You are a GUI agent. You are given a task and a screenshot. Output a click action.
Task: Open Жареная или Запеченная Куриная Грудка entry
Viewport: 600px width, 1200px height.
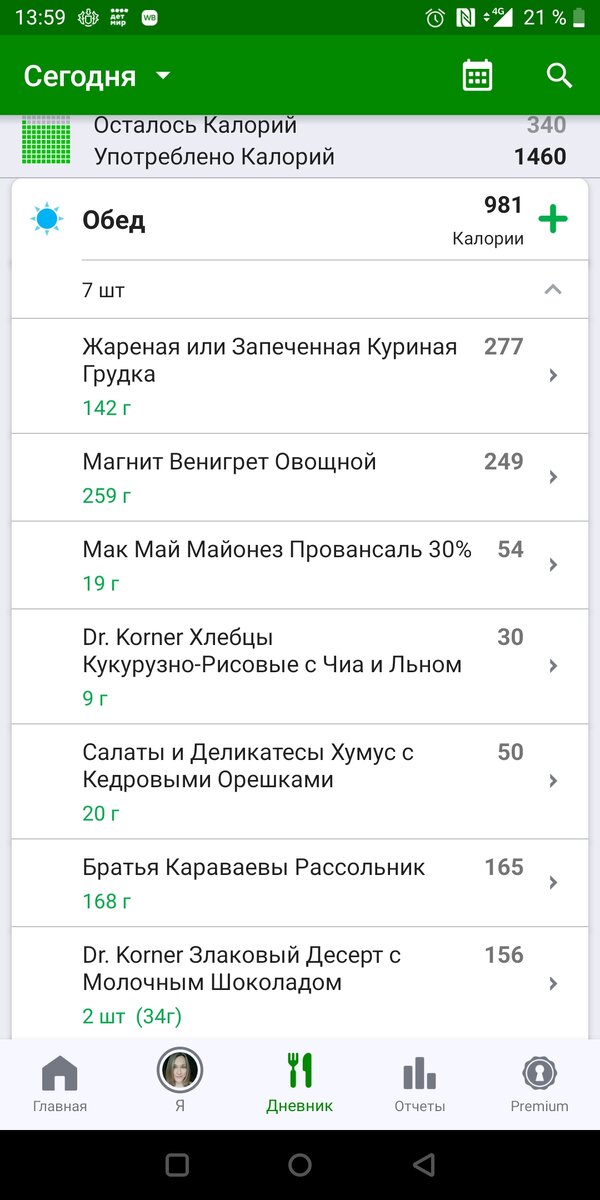(x=300, y=376)
